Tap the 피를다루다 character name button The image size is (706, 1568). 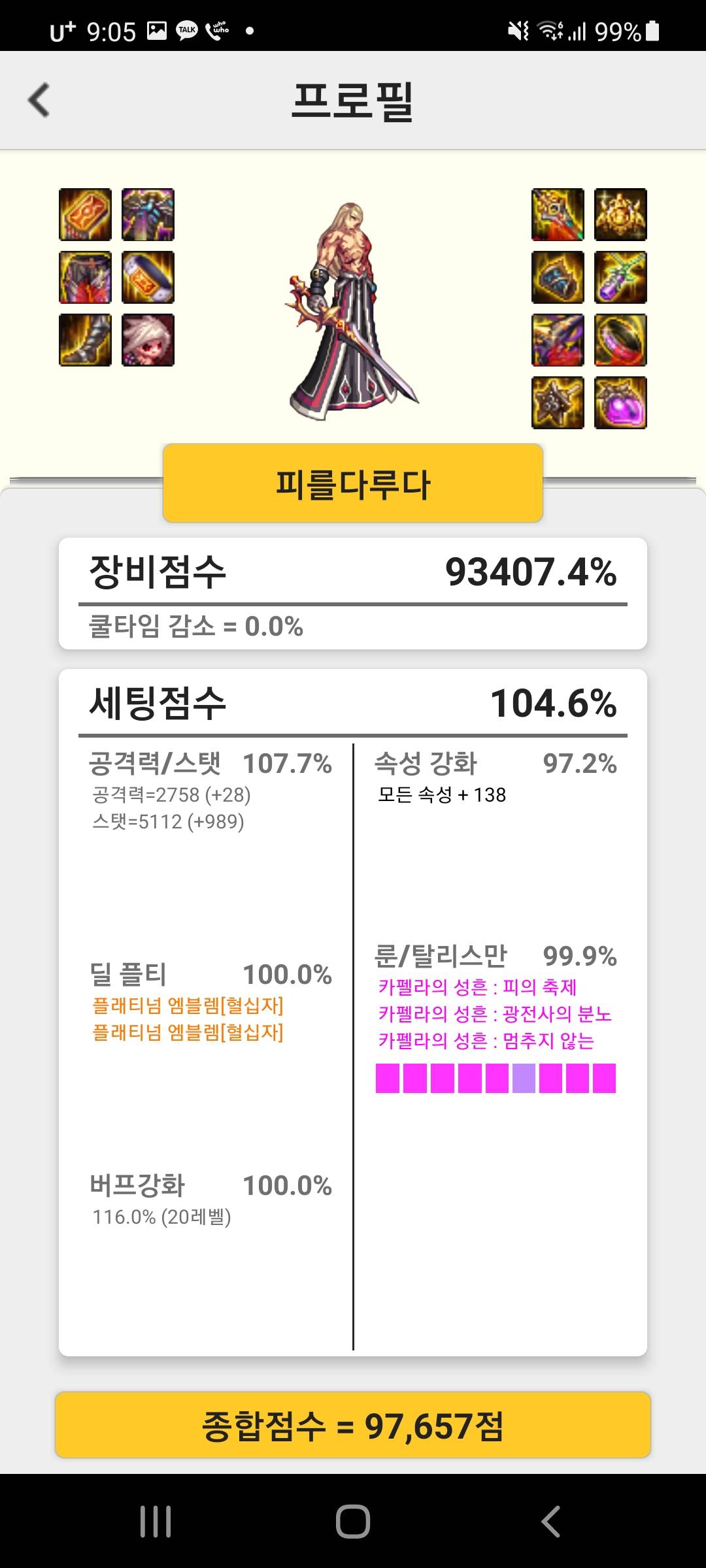353,483
